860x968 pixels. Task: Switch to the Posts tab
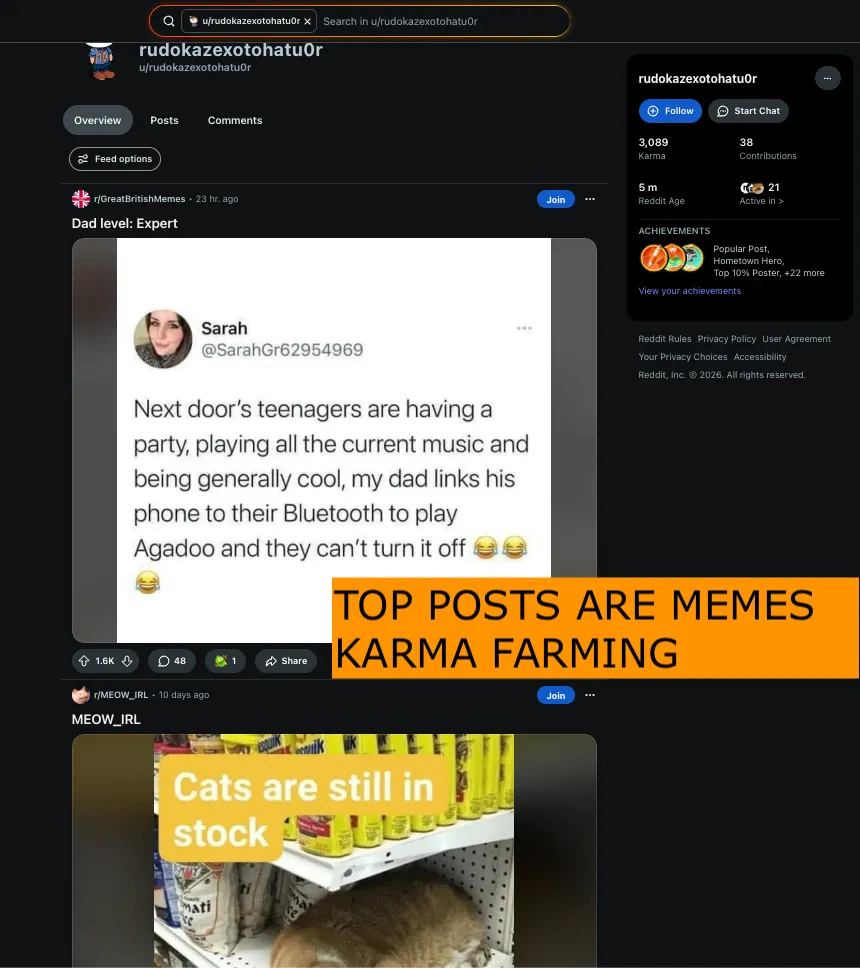point(164,120)
